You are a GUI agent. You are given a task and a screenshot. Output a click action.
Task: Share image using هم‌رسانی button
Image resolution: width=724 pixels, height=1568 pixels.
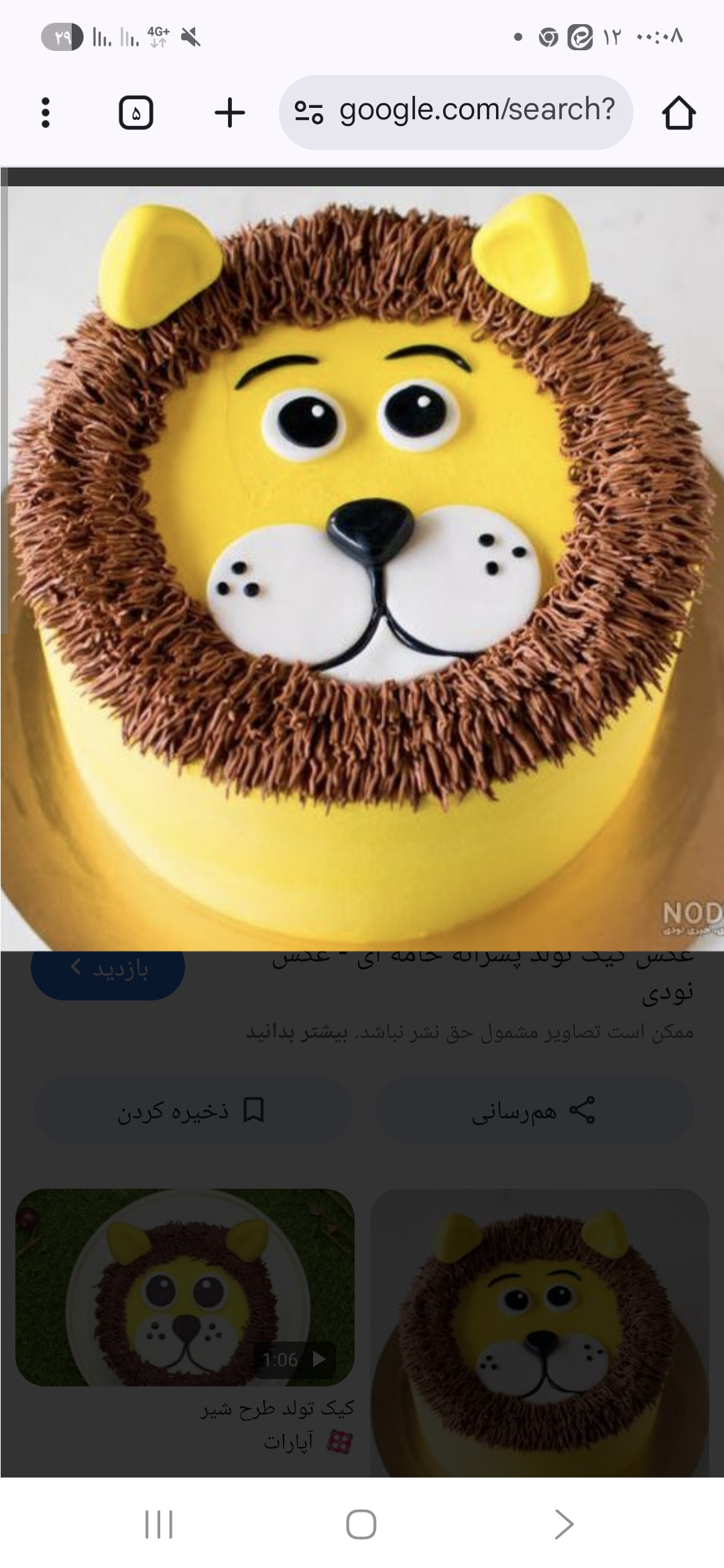tap(534, 1110)
